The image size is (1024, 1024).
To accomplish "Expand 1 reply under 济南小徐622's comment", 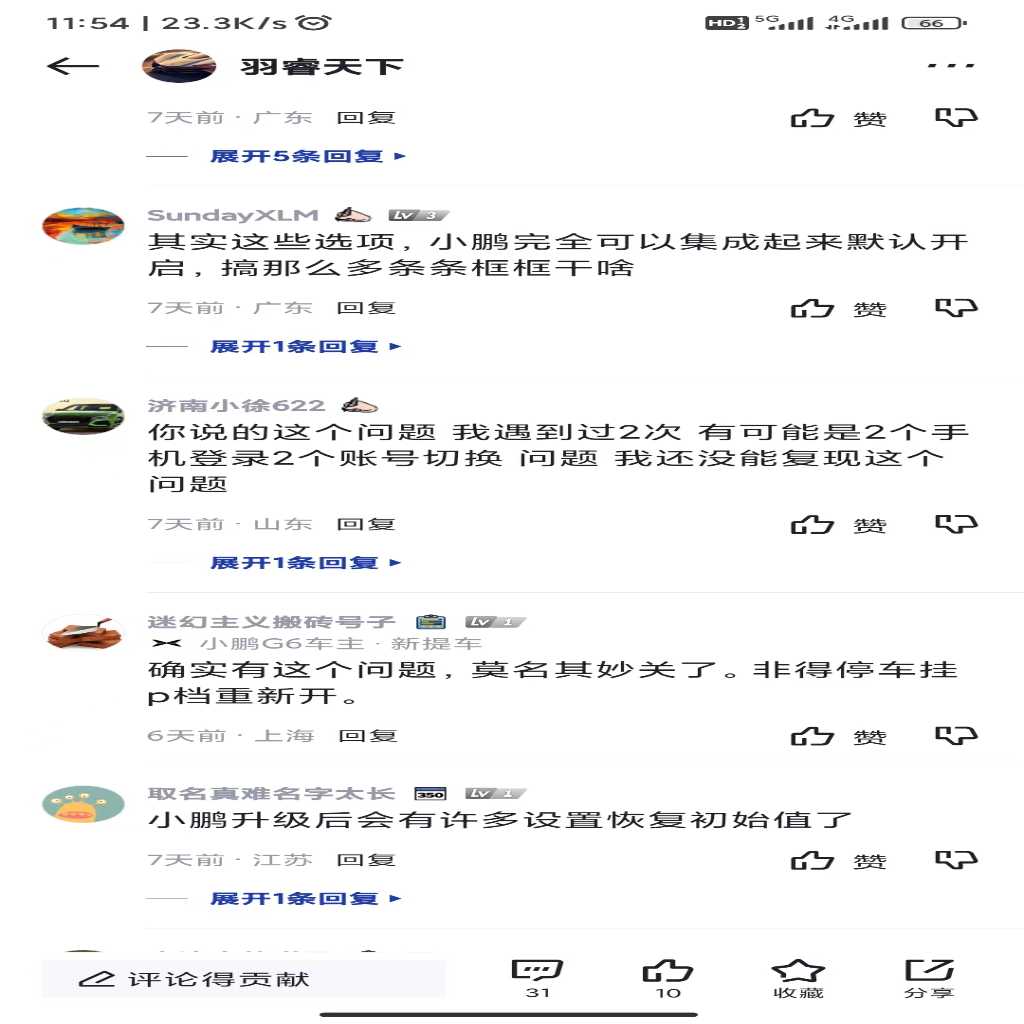I will point(306,562).
